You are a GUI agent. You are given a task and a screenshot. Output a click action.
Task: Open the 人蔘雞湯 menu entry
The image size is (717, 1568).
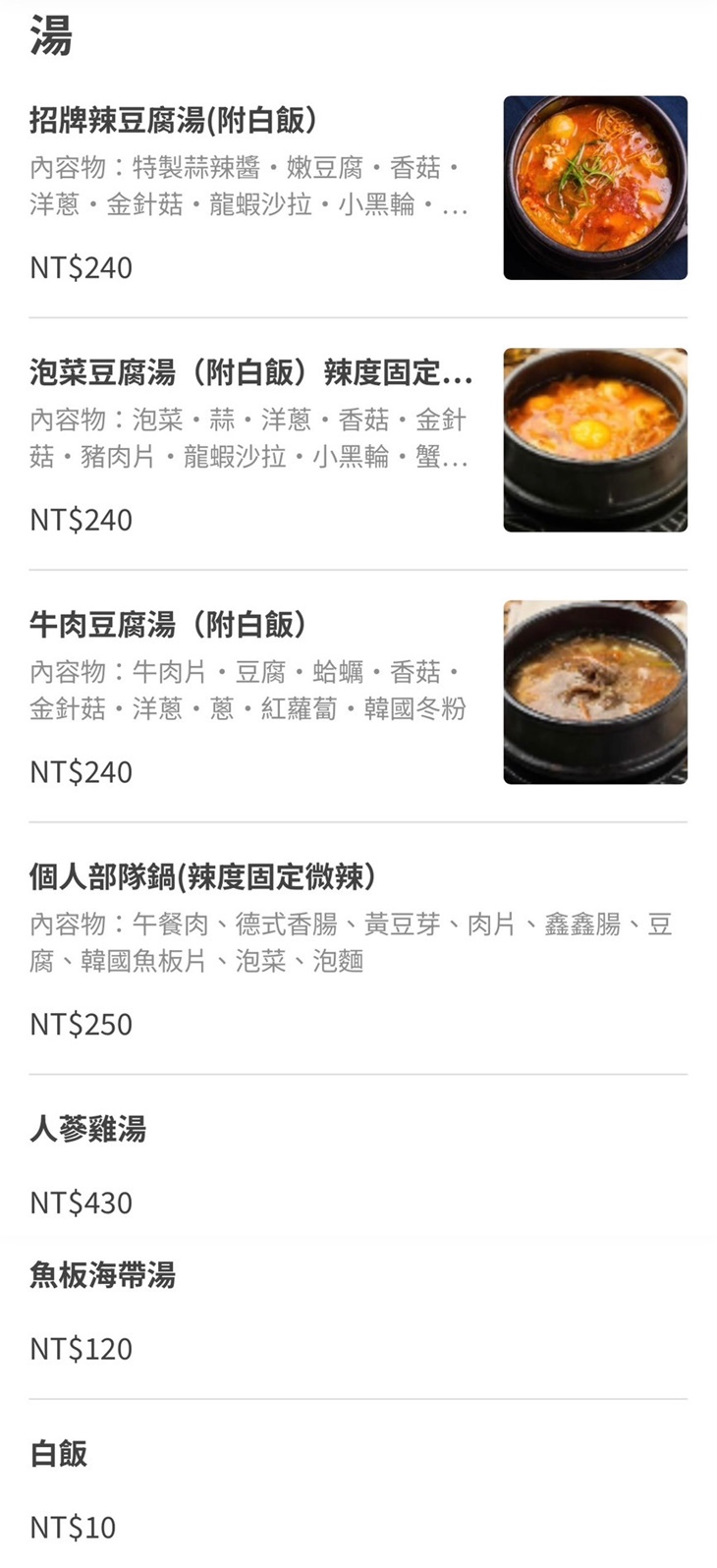click(88, 1133)
